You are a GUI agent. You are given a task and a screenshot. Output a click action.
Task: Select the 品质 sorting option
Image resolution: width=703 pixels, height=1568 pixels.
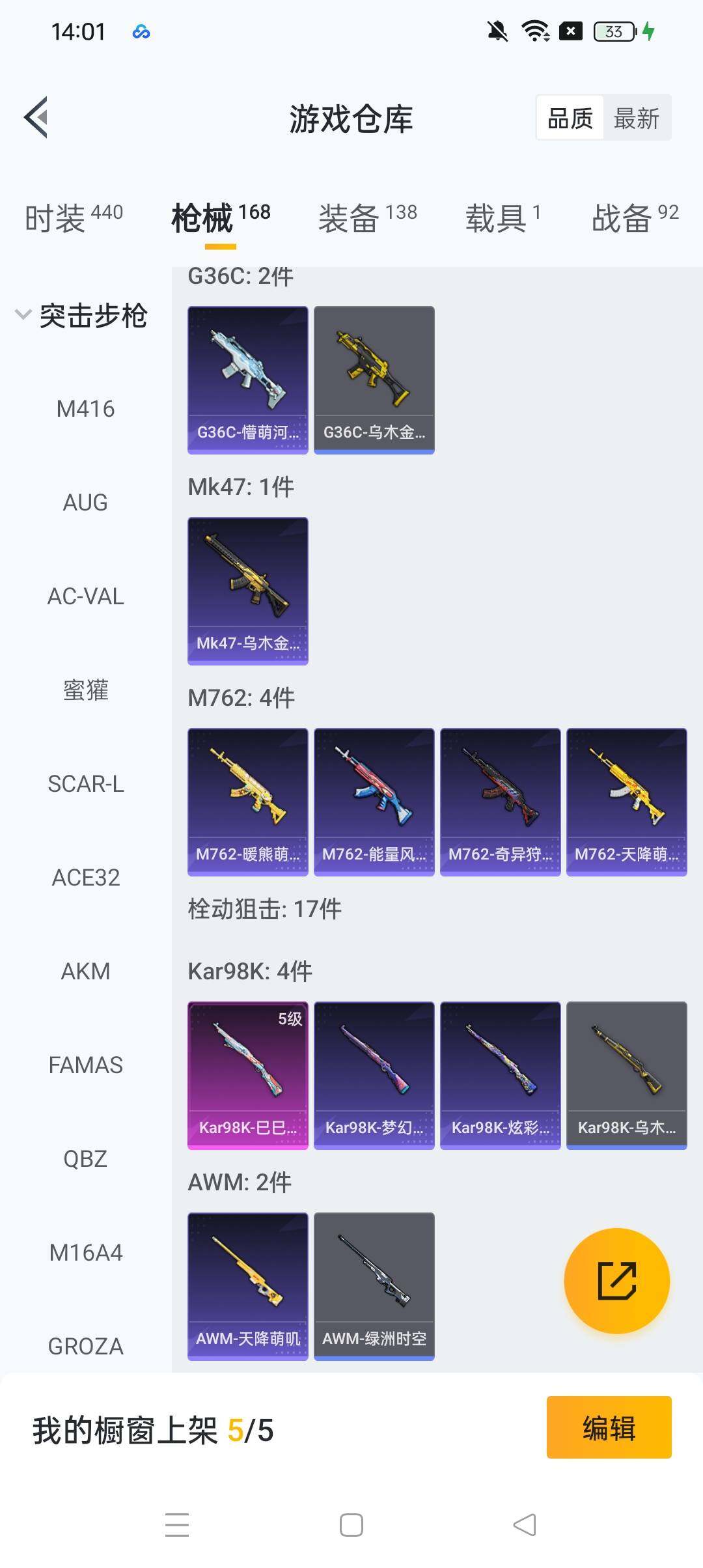pos(570,119)
